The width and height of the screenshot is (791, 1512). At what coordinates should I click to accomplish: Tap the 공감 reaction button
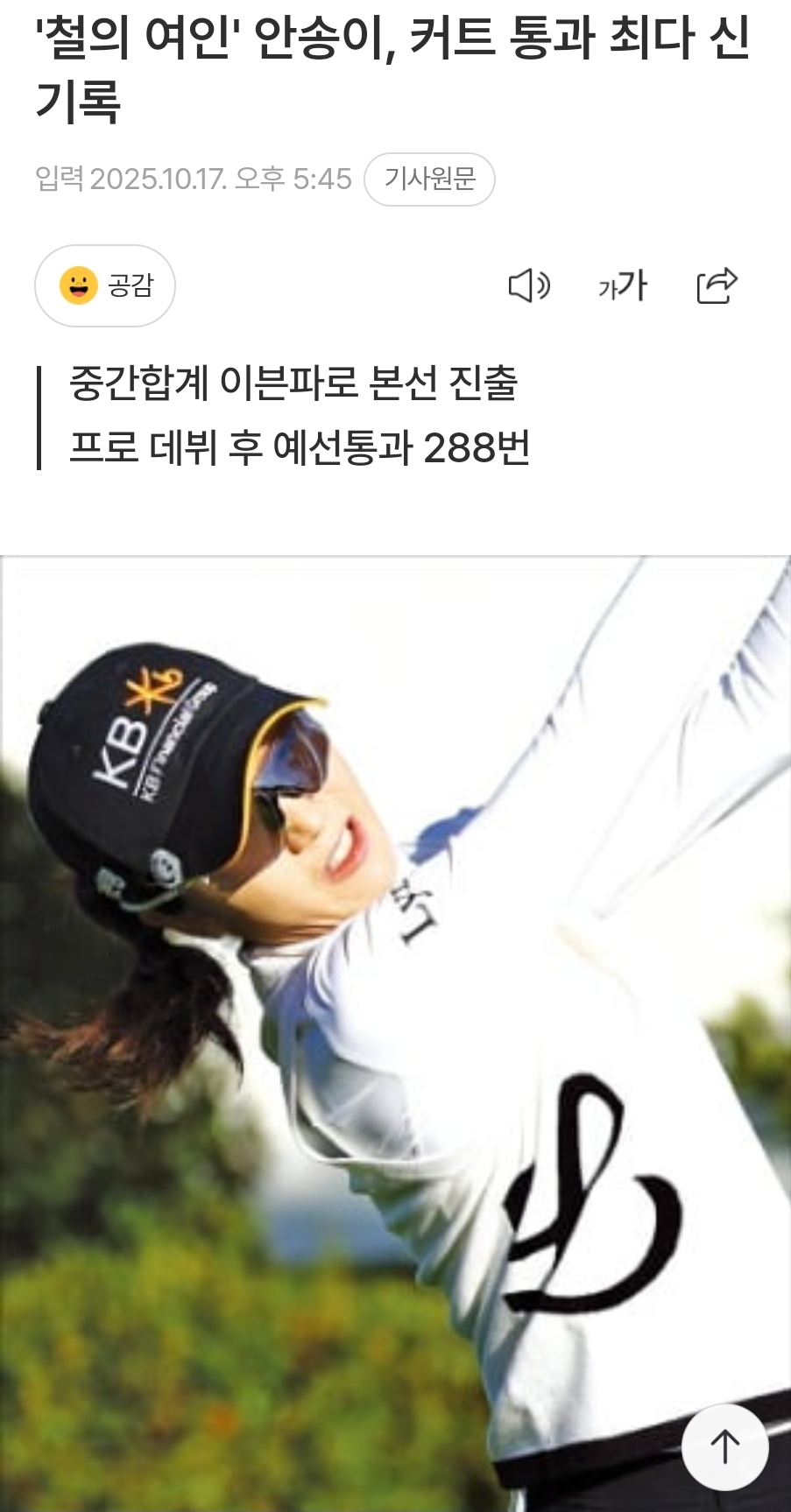pos(105,285)
